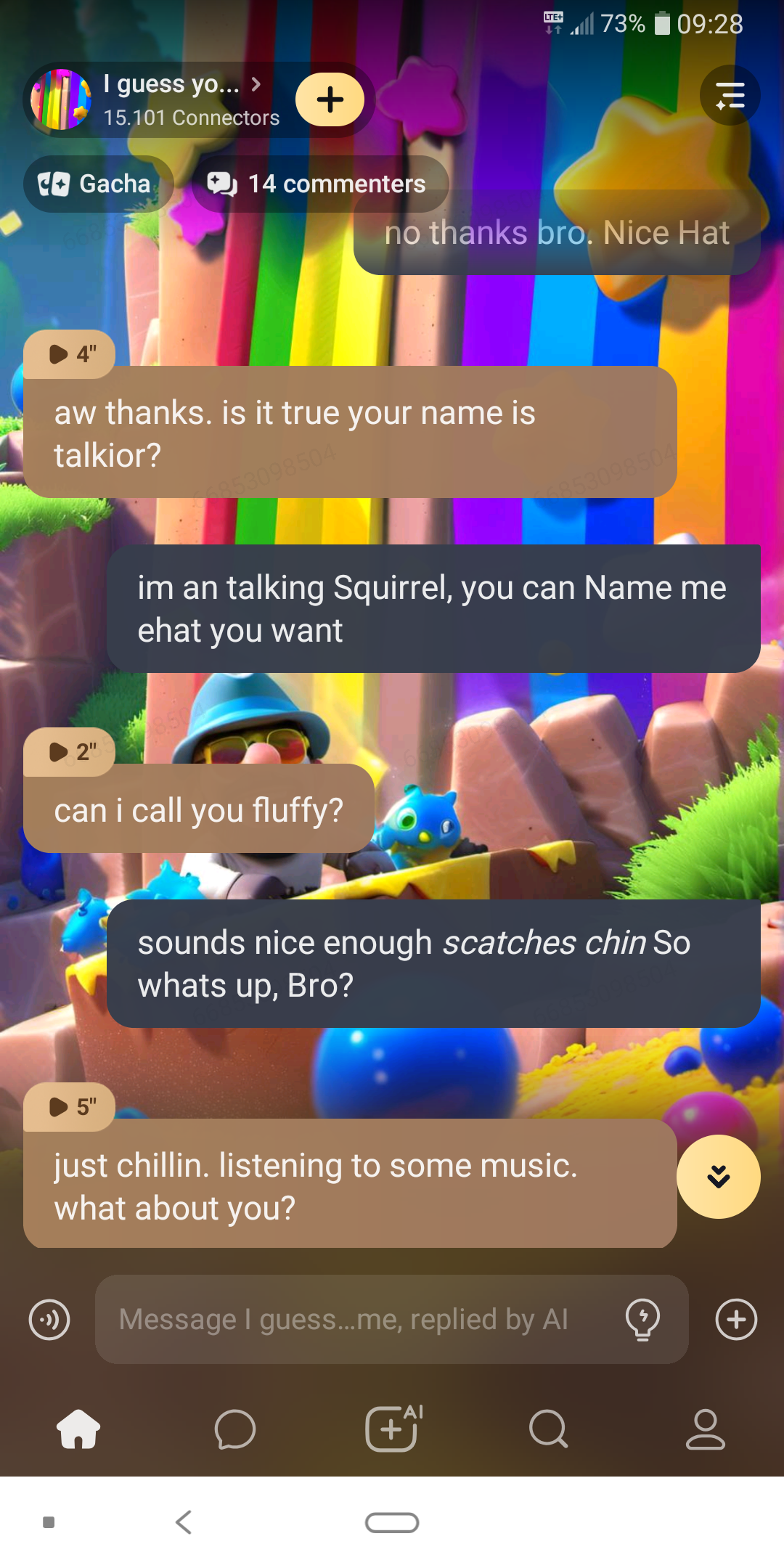Jump to the latest messages

pyautogui.click(x=718, y=1176)
